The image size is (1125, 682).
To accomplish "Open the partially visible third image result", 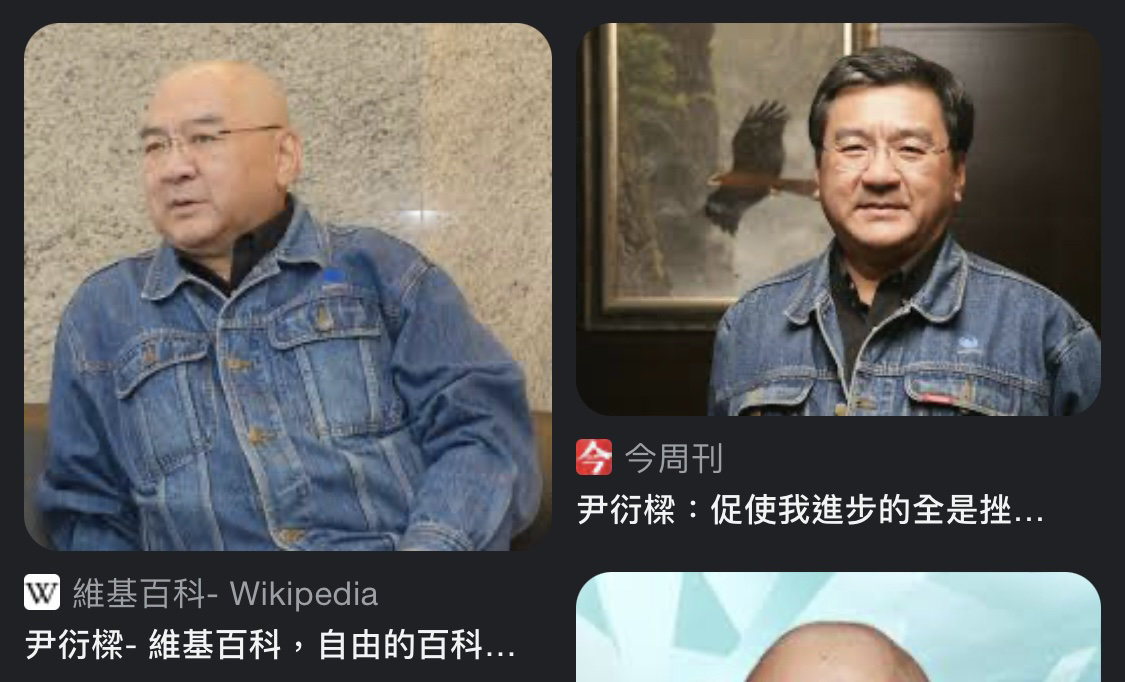I will click(x=838, y=628).
